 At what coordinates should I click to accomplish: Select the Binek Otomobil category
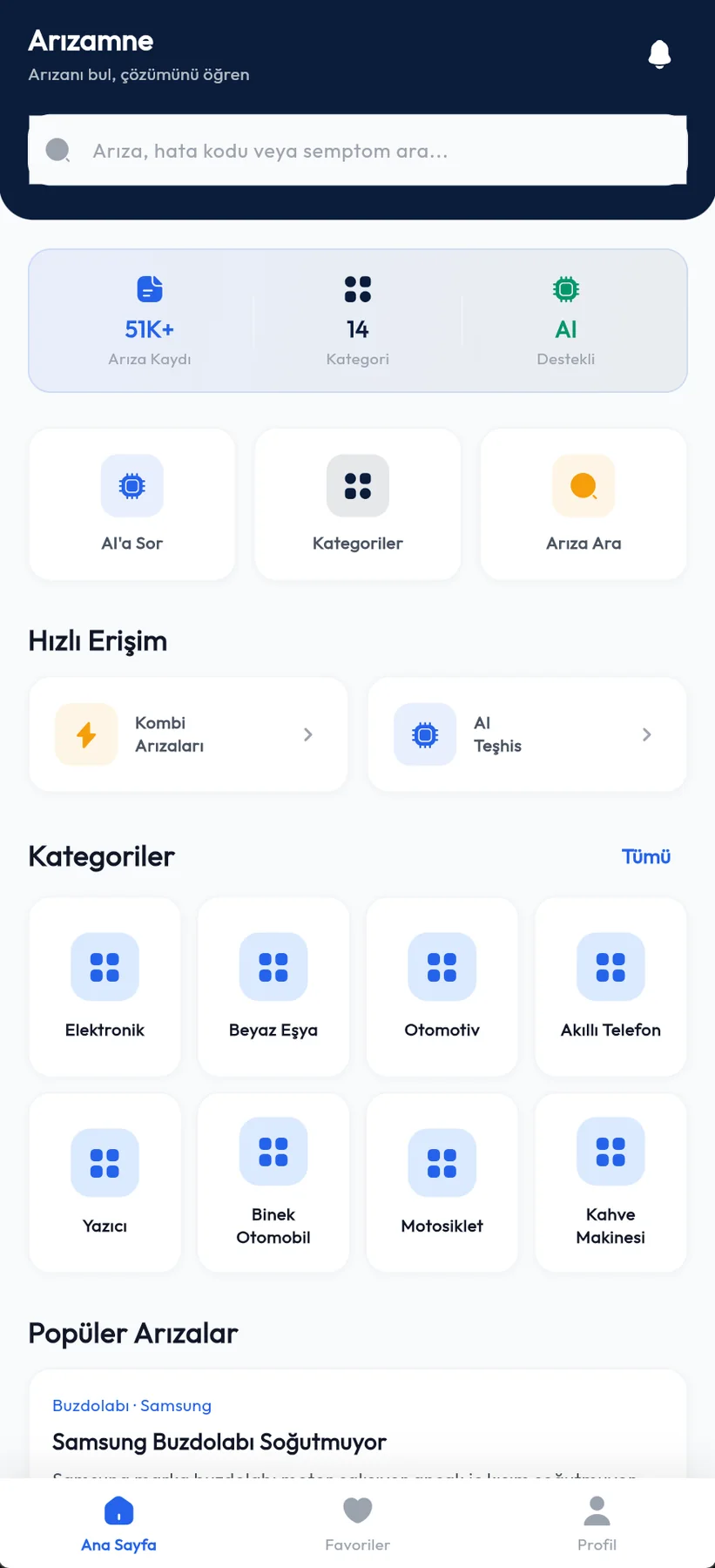(273, 1183)
